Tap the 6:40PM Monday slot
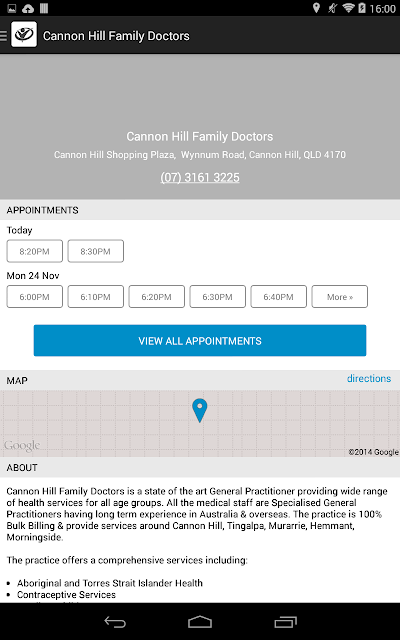Screen dimensions: 400x640 tap(278, 296)
